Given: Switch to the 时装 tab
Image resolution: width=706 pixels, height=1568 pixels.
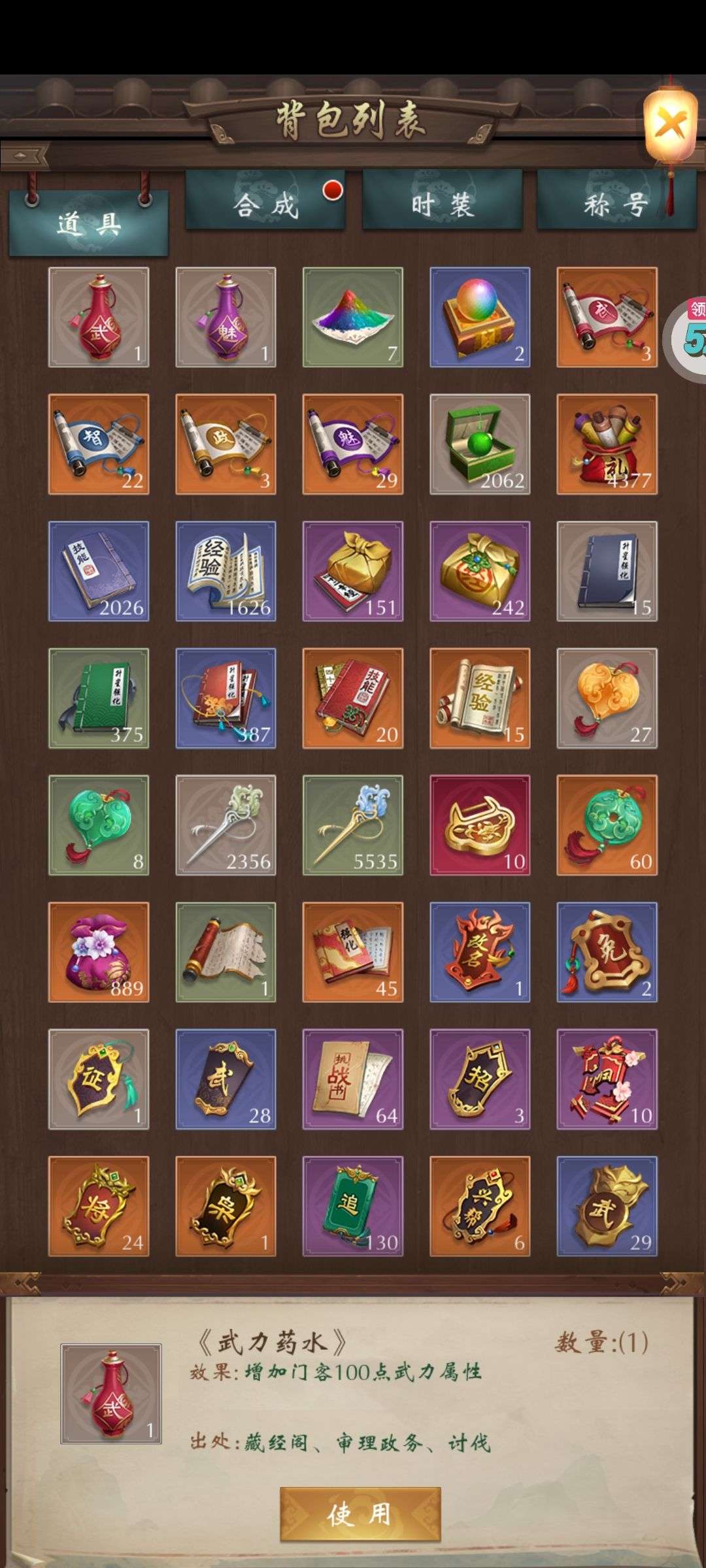Looking at the screenshot, I should 443,201.
